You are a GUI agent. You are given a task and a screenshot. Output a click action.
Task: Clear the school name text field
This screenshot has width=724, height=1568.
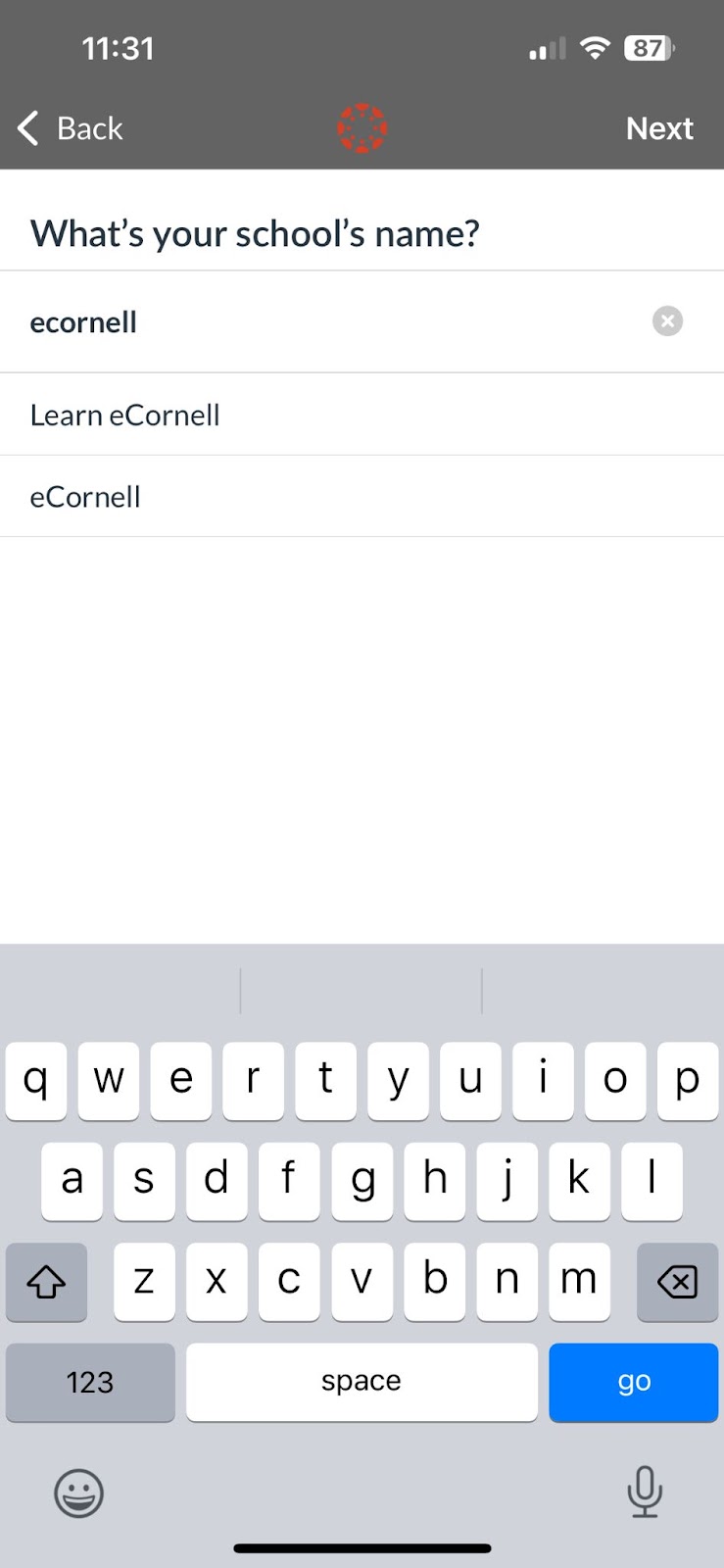click(667, 321)
